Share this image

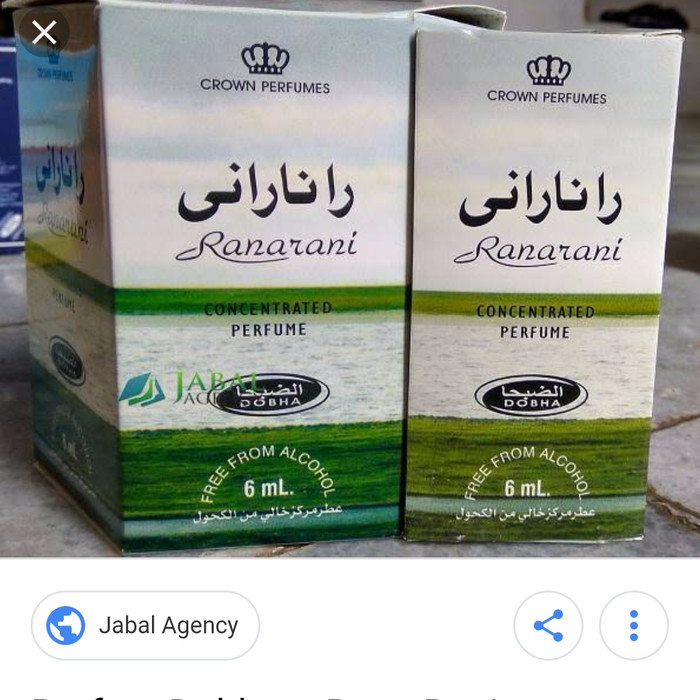[x=547, y=626]
